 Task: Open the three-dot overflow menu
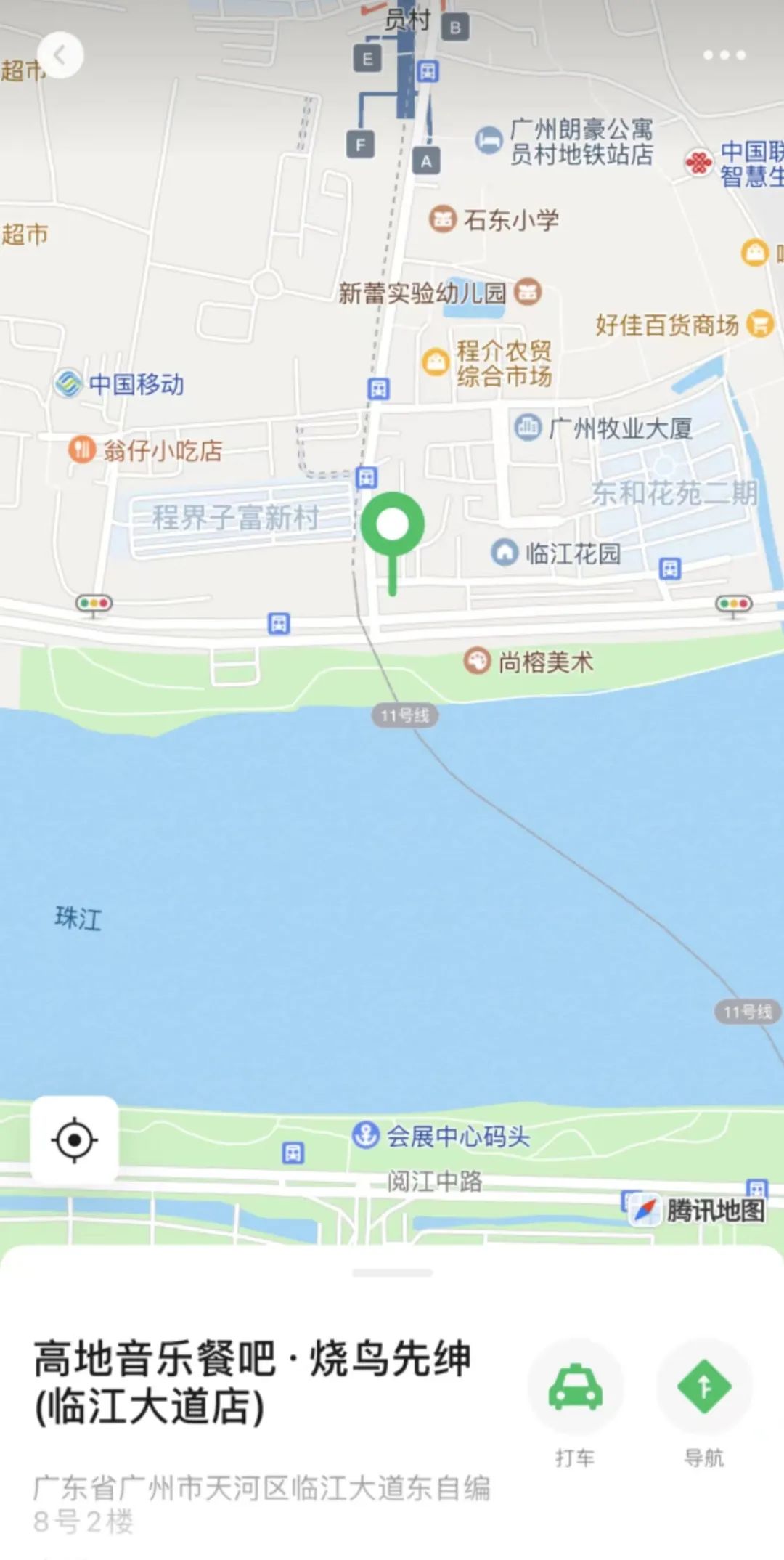pos(724,55)
